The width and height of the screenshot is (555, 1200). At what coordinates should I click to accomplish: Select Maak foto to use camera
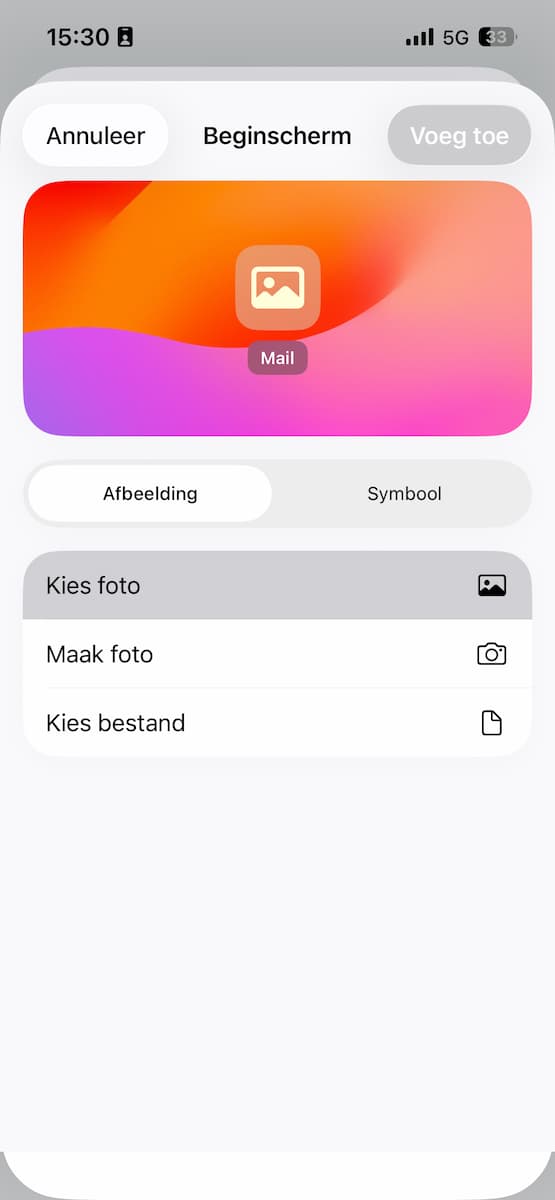tap(277, 654)
